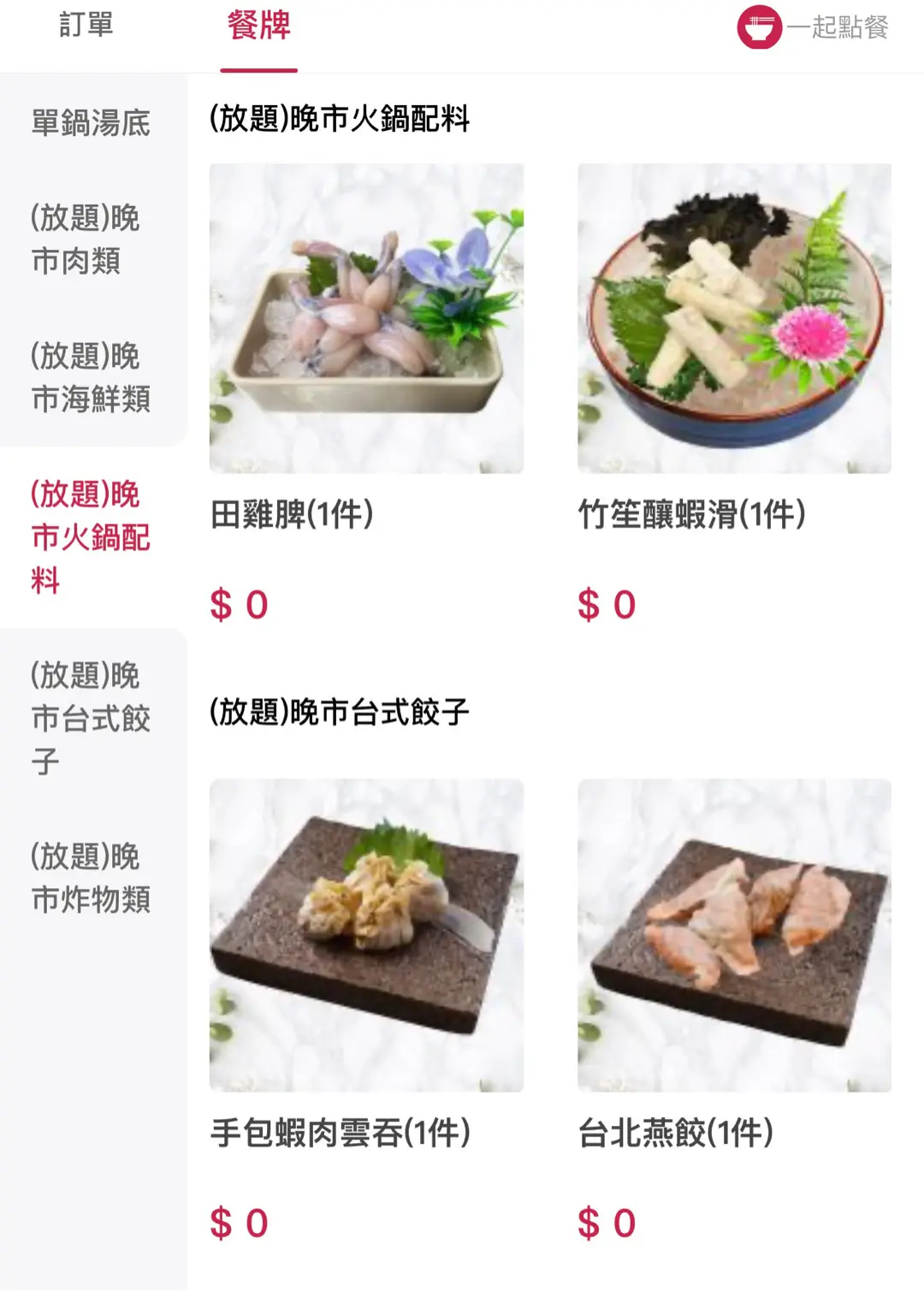Select the (放題)晚市火鍋配料 sidebar category
This screenshot has width=924, height=1291.
coord(91,537)
